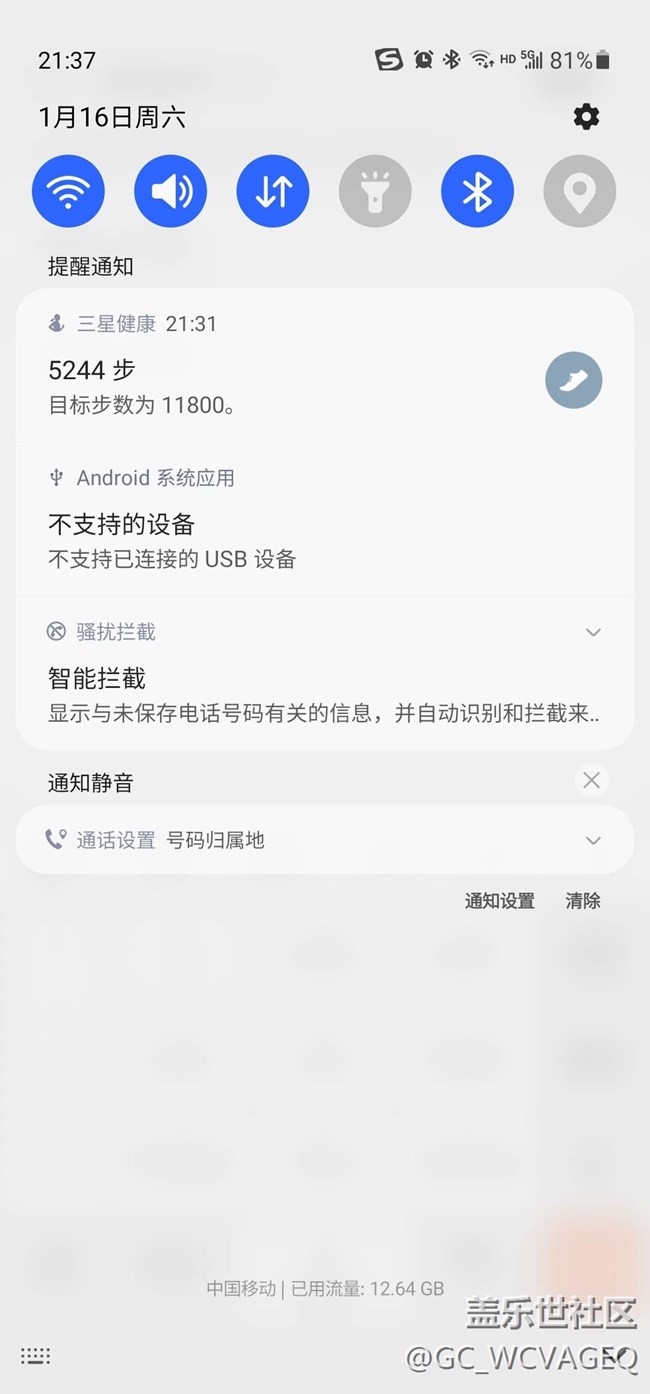Enable the location quick toggle

tap(579, 191)
